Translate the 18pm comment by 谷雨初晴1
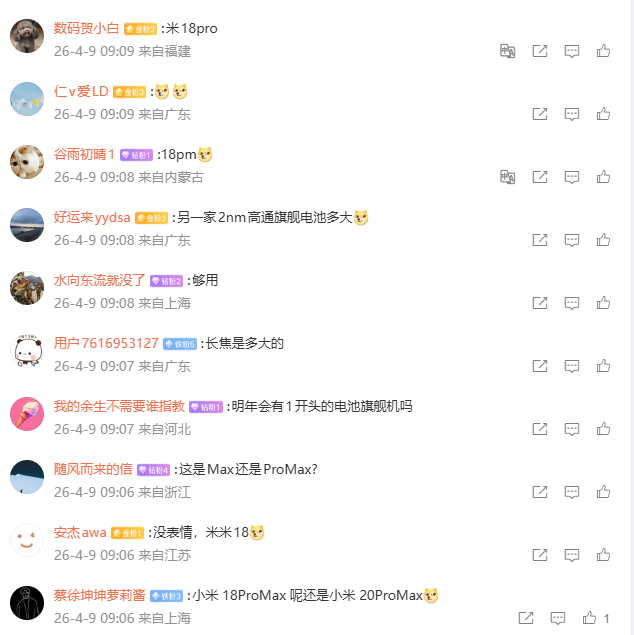 coord(507,177)
